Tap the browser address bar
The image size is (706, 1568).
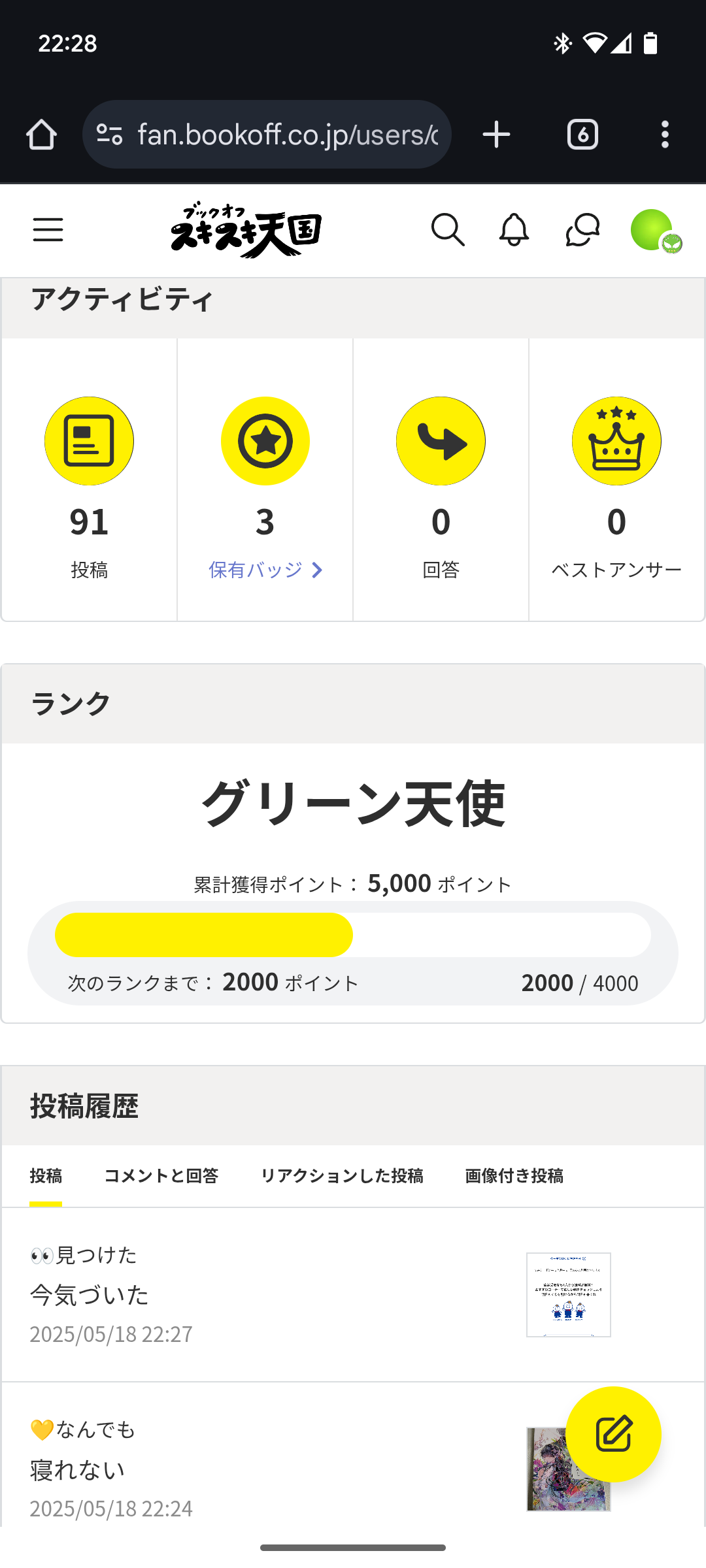tap(267, 135)
